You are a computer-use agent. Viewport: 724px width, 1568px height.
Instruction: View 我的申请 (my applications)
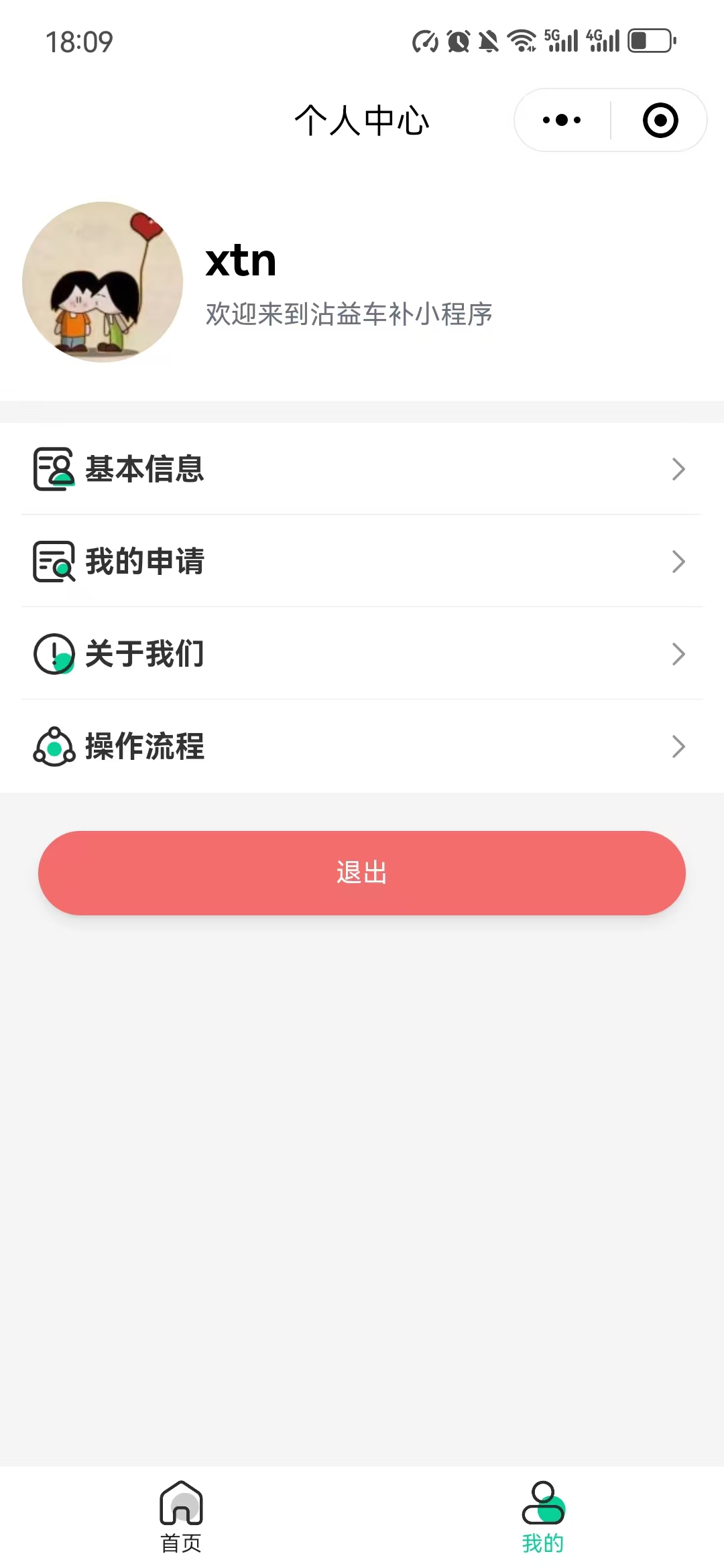[362, 562]
